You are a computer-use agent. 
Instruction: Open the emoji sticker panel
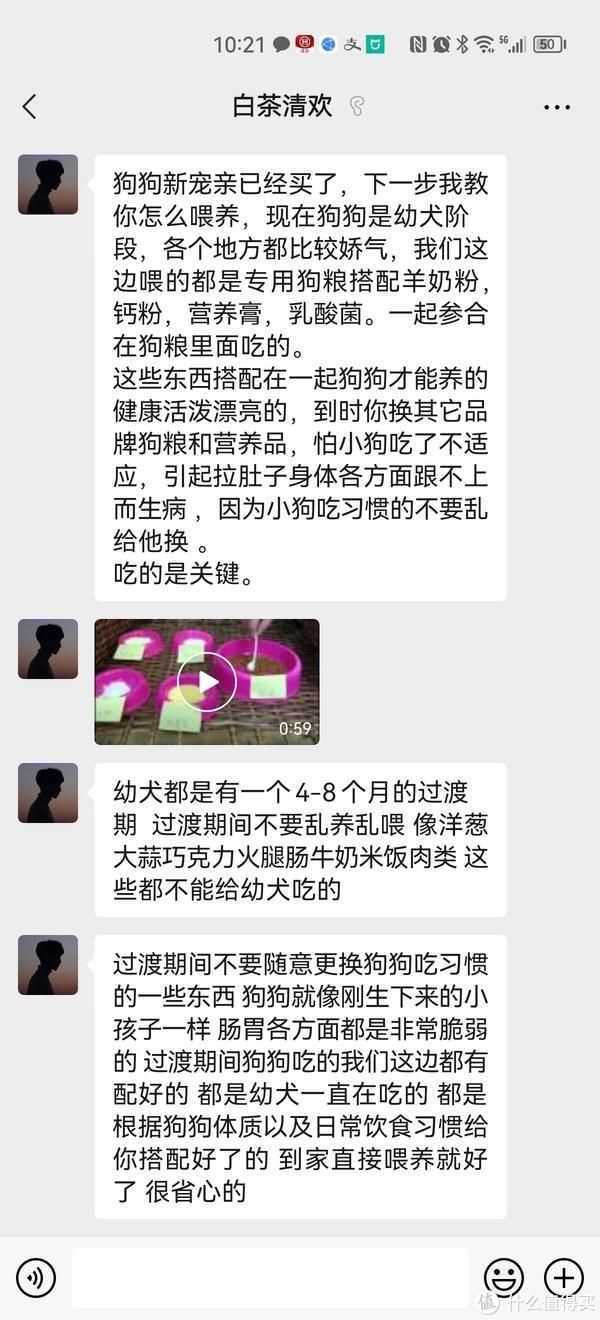pyautogui.click(x=504, y=1277)
